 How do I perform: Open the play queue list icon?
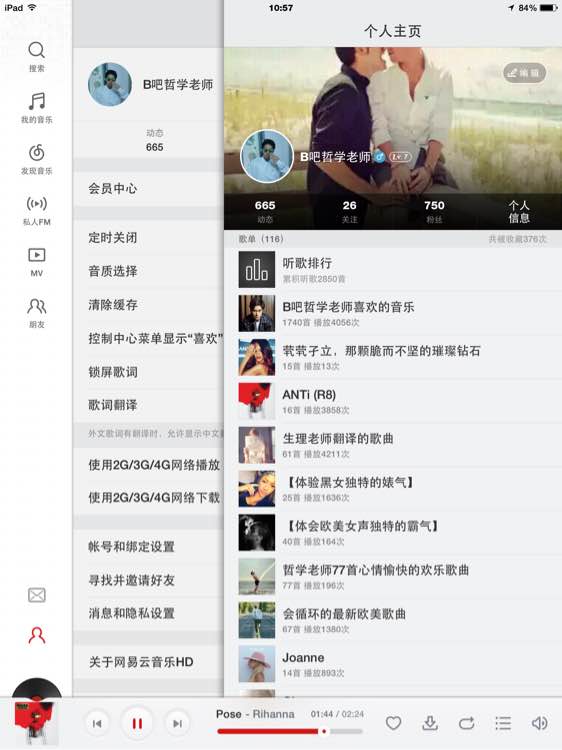pos(503,723)
